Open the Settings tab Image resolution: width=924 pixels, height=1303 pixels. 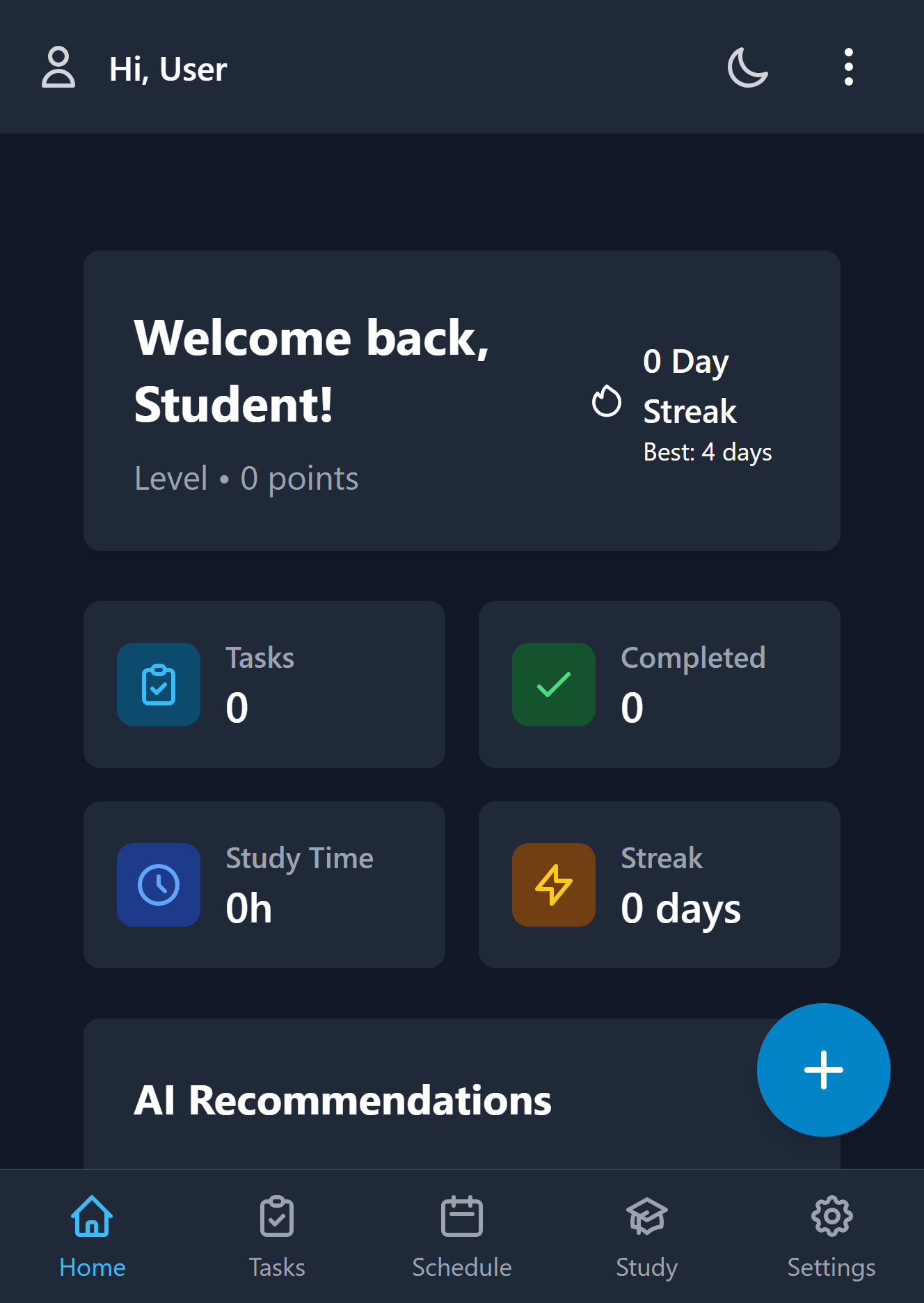[x=831, y=1236]
